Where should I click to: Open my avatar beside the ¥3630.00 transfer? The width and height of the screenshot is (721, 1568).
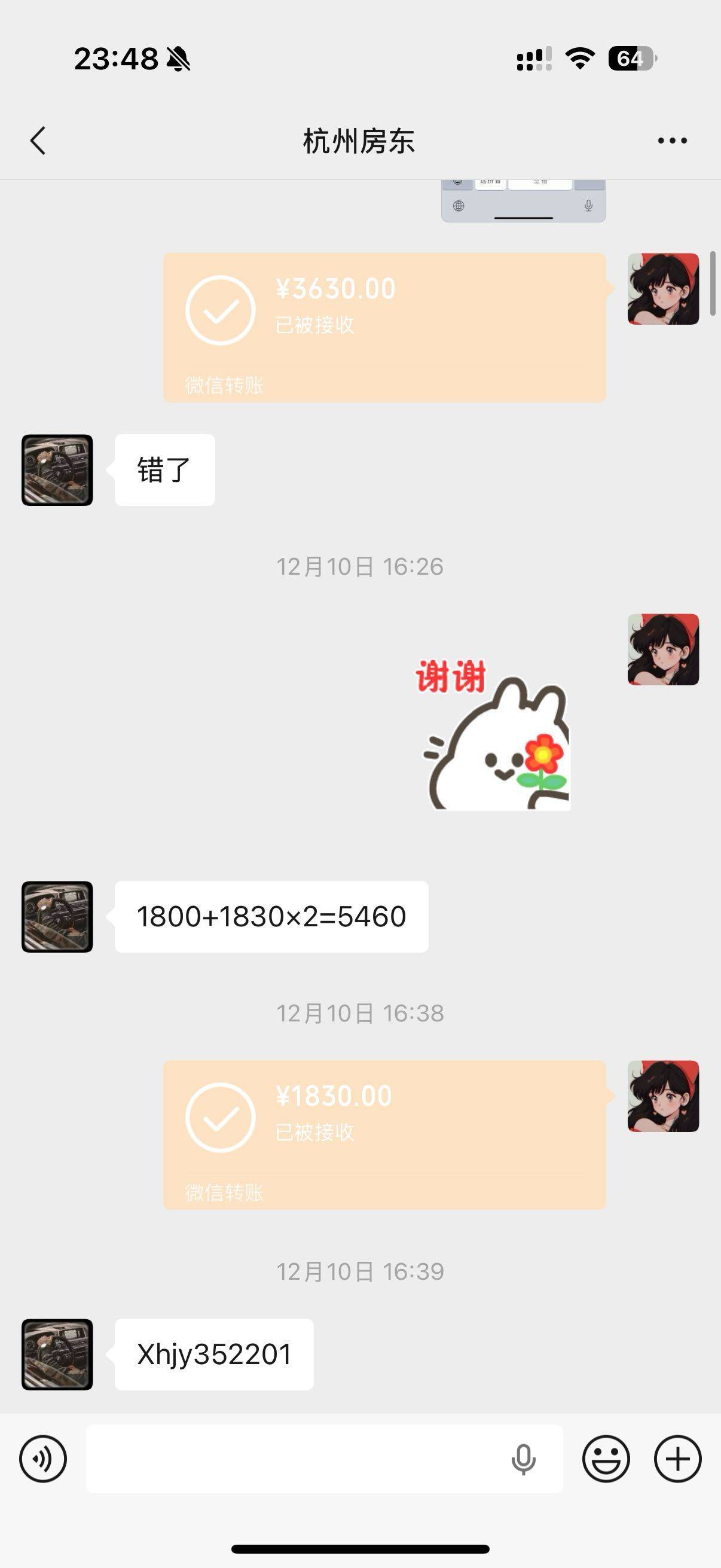(663, 289)
